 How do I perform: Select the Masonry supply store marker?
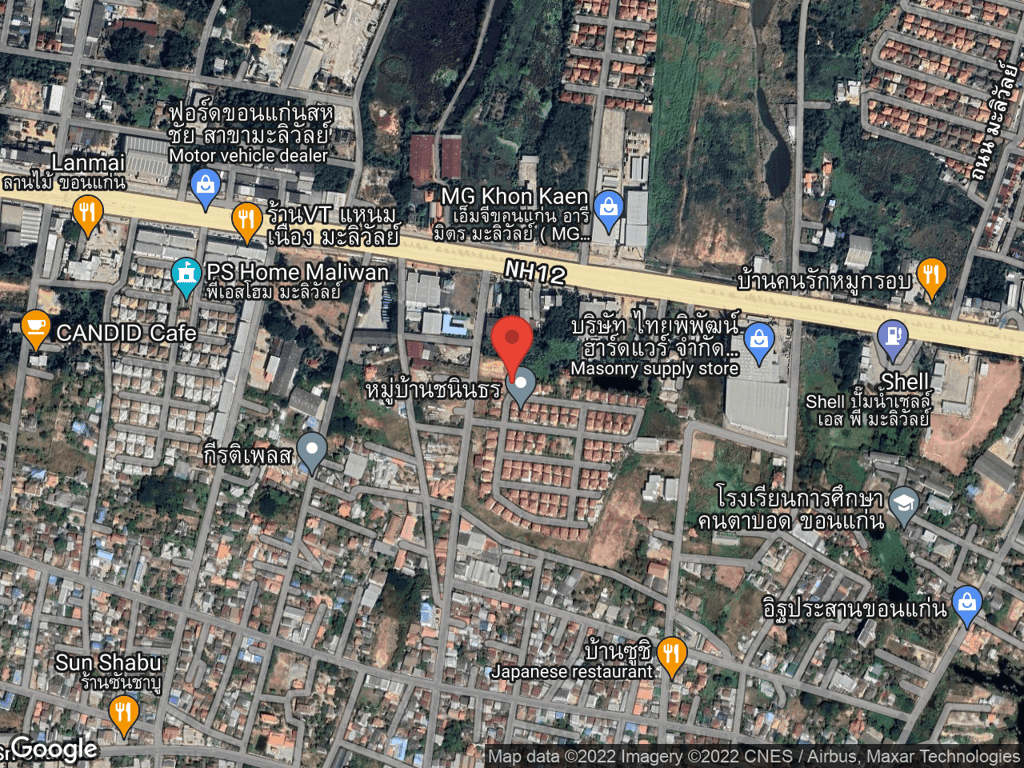760,342
